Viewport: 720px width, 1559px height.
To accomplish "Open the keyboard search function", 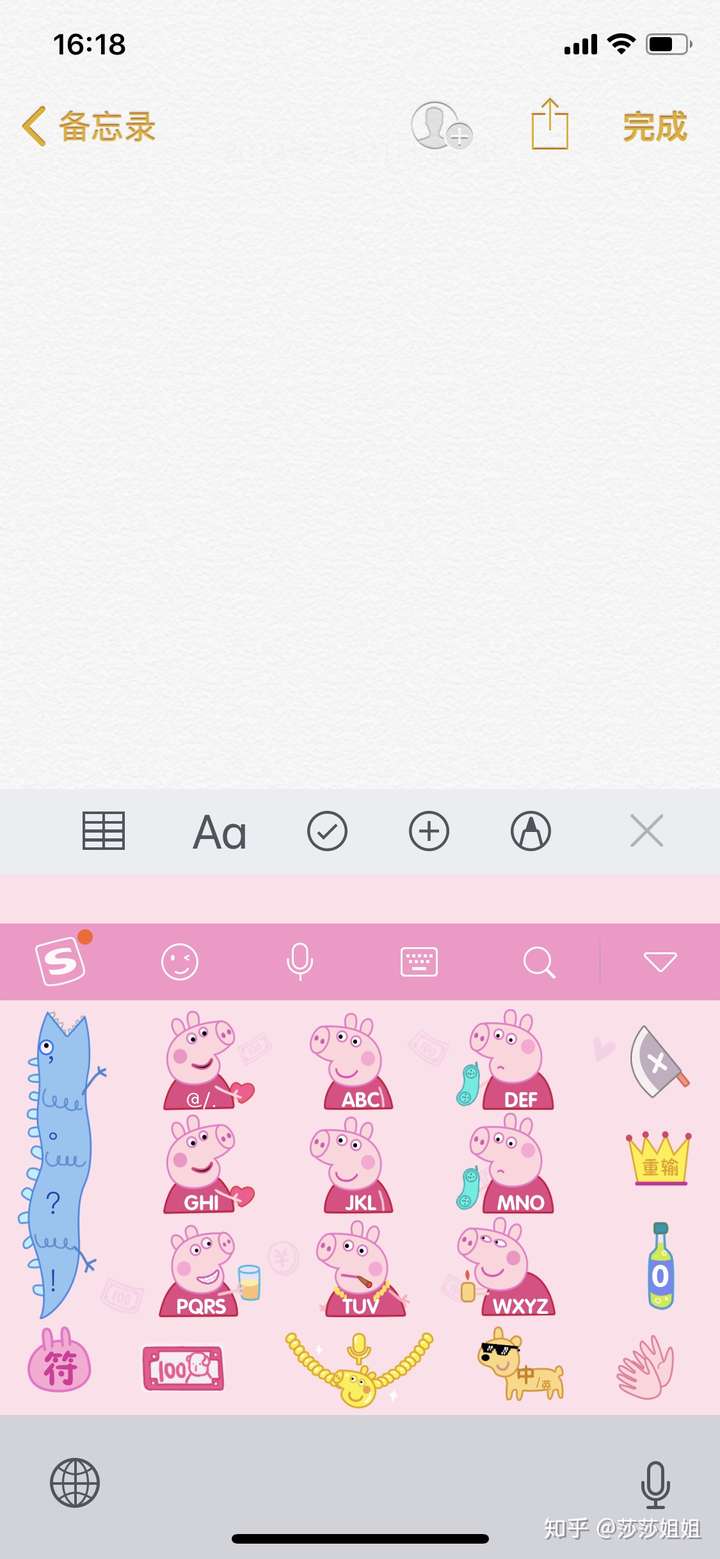I will pyautogui.click(x=539, y=962).
